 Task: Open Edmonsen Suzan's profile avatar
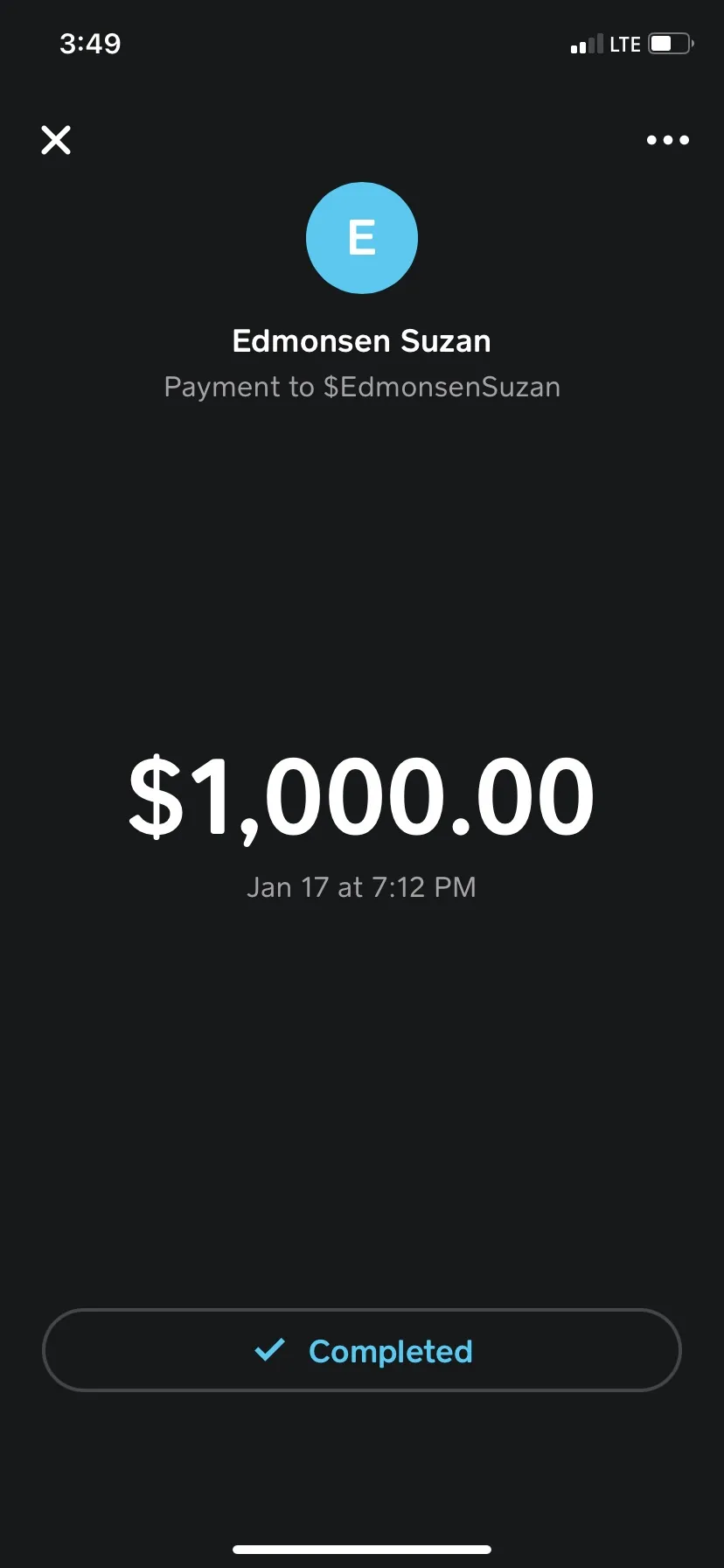coord(362,238)
